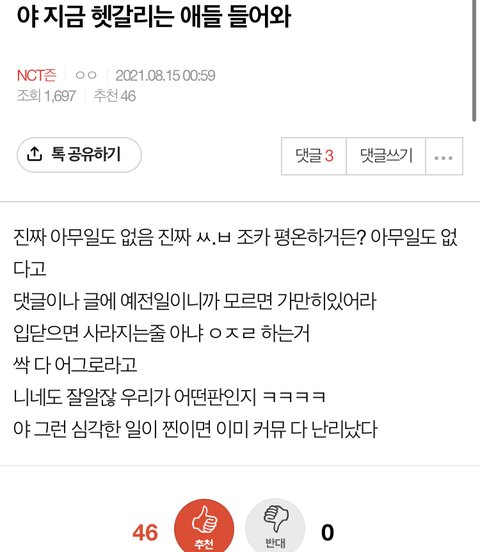
Task: Tap 댓글쓰기 to write a comment
Action: tap(386, 156)
